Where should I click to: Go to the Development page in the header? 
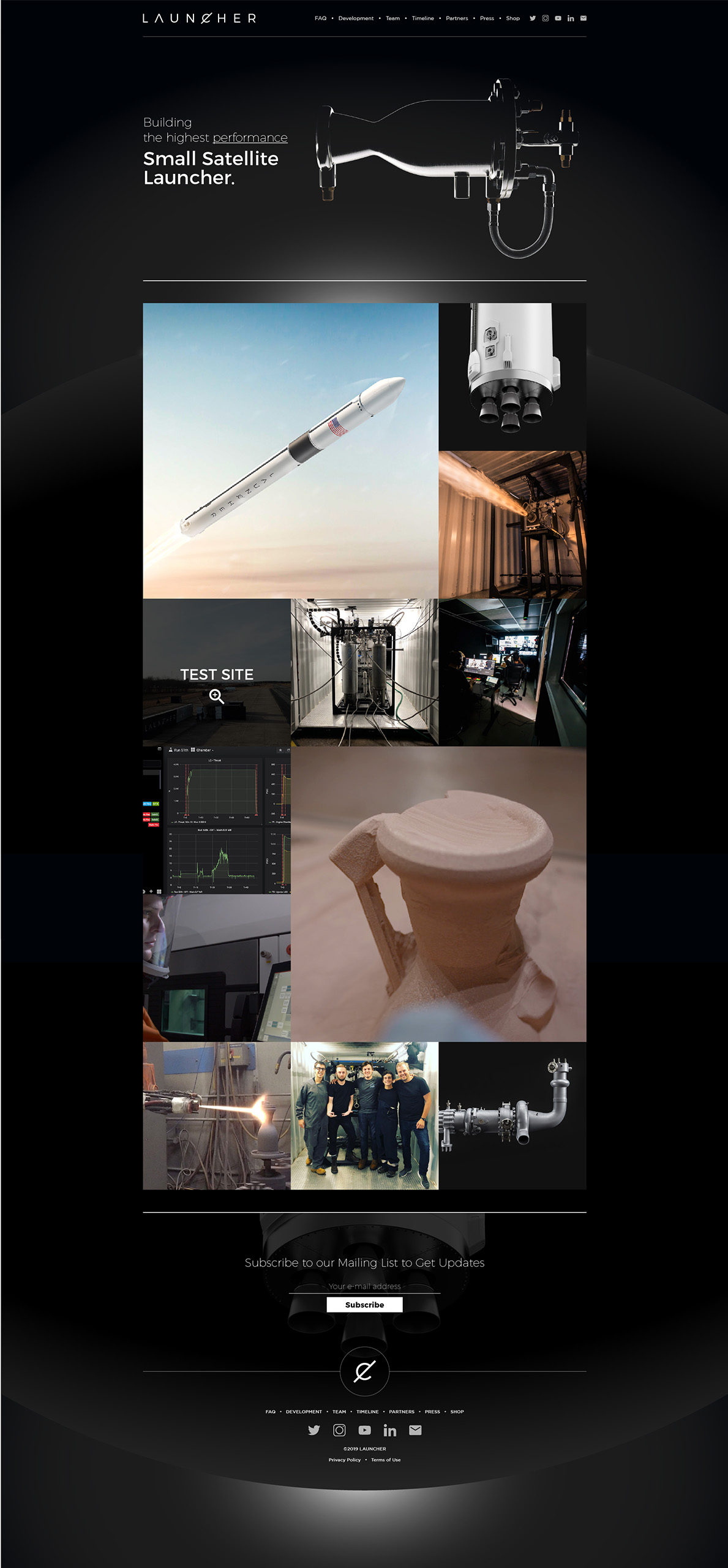[356, 18]
